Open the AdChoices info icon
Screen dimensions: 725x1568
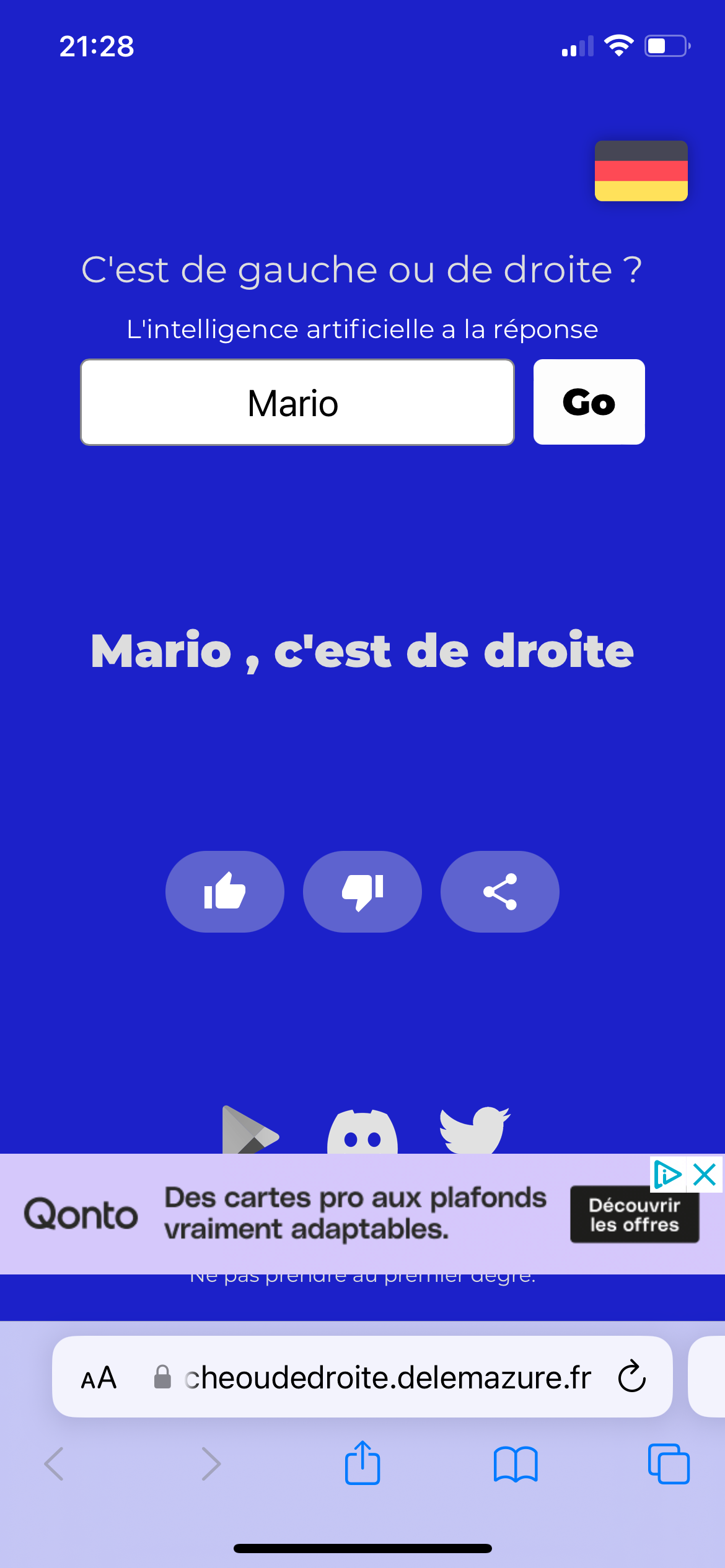(668, 1174)
